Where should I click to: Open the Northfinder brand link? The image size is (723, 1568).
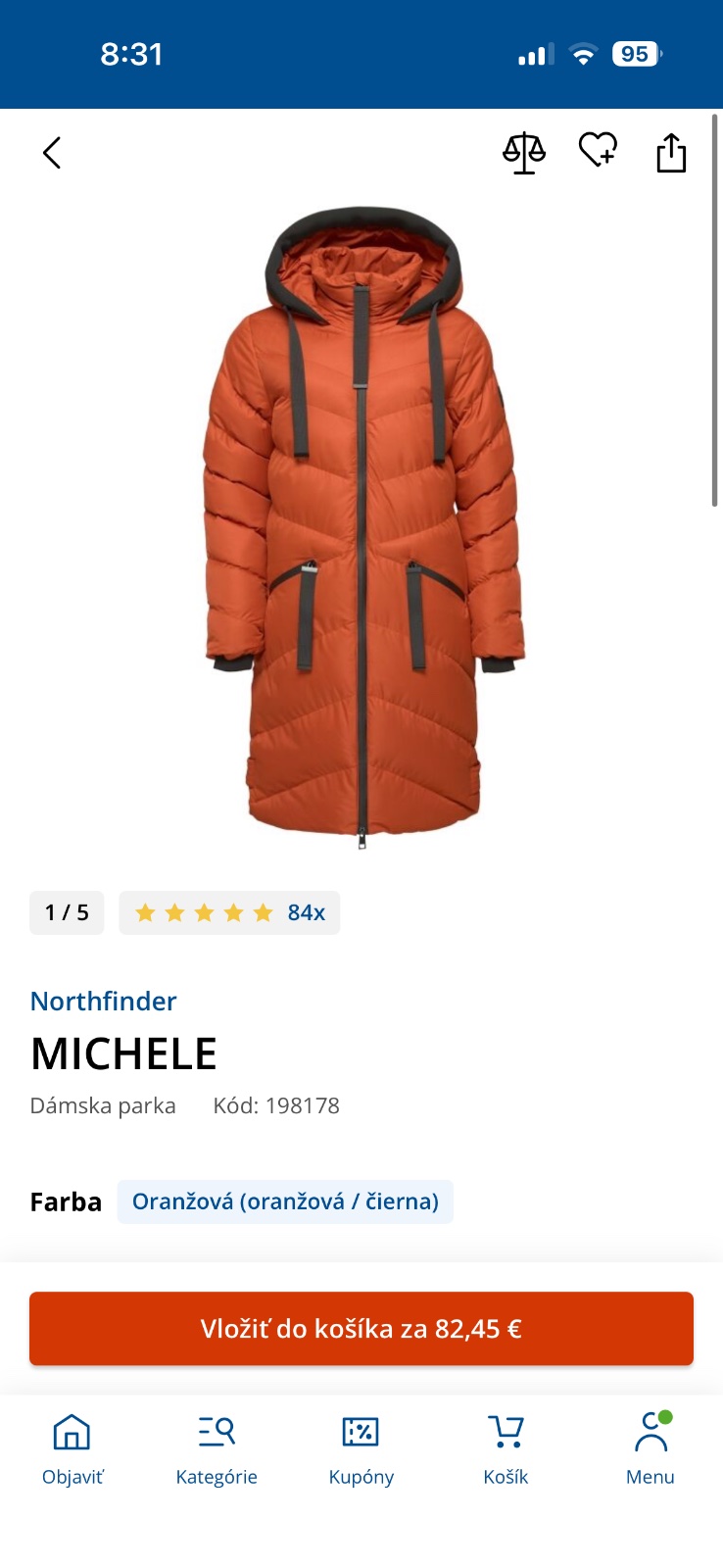pyautogui.click(x=104, y=1001)
